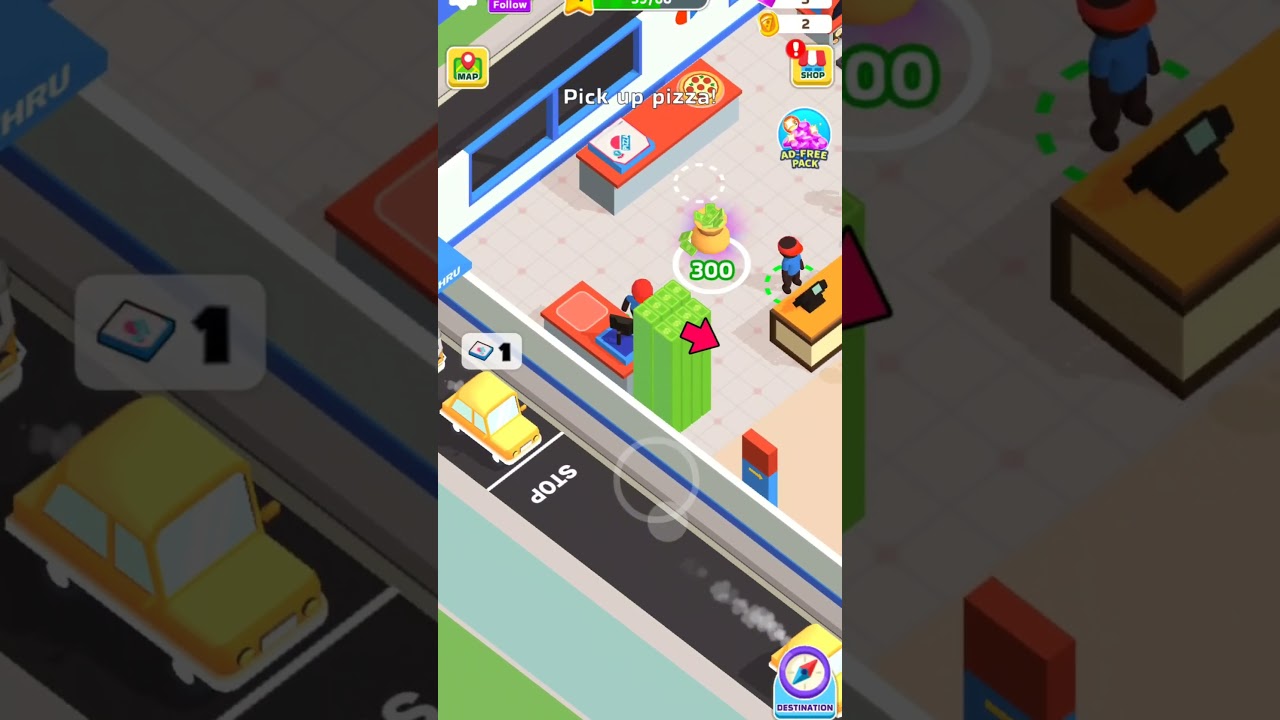Open the Ad-Free Pack offer
The width and height of the screenshot is (1280, 720).
(x=804, y=138)
